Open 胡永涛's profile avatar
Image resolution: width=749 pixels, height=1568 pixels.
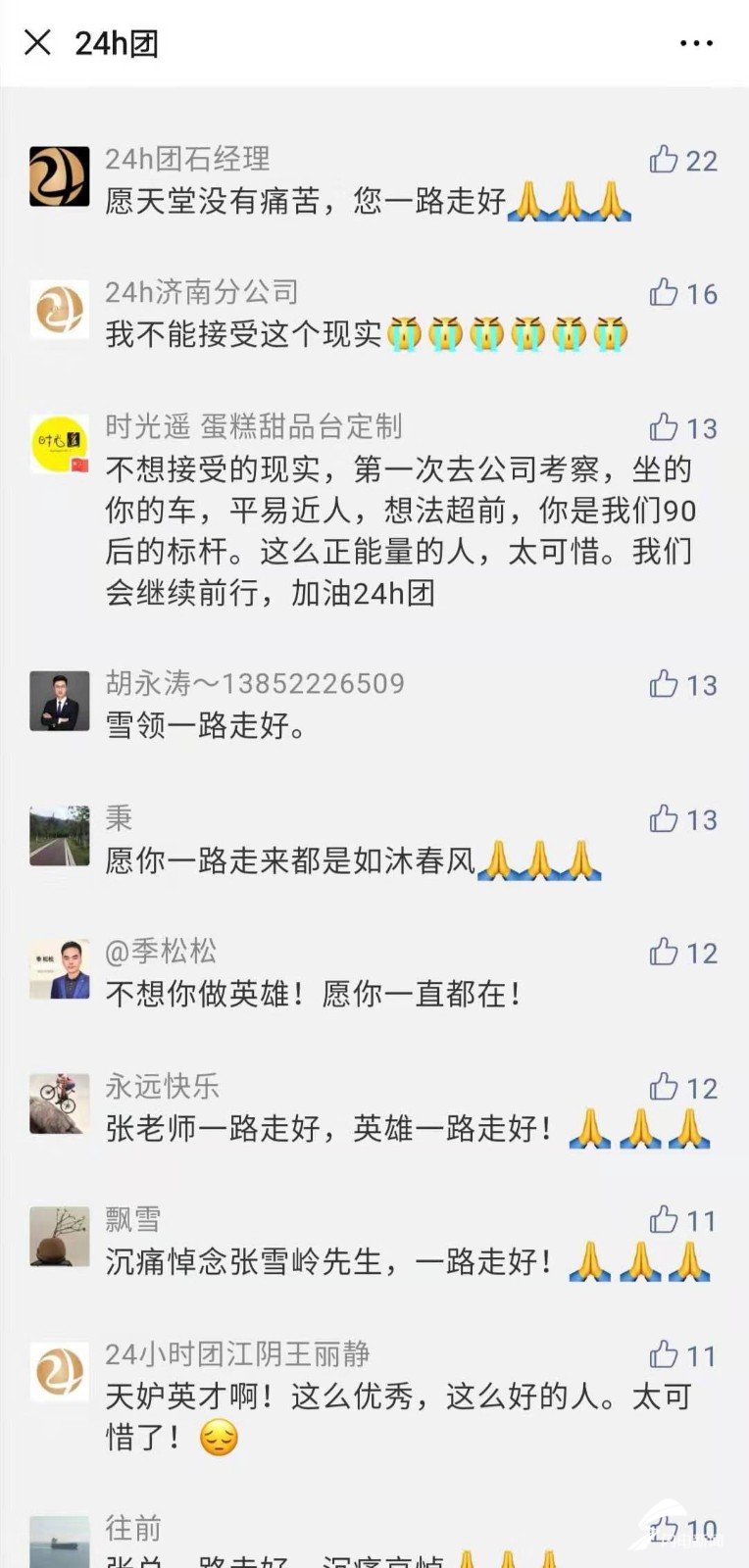tap(59, 701)
